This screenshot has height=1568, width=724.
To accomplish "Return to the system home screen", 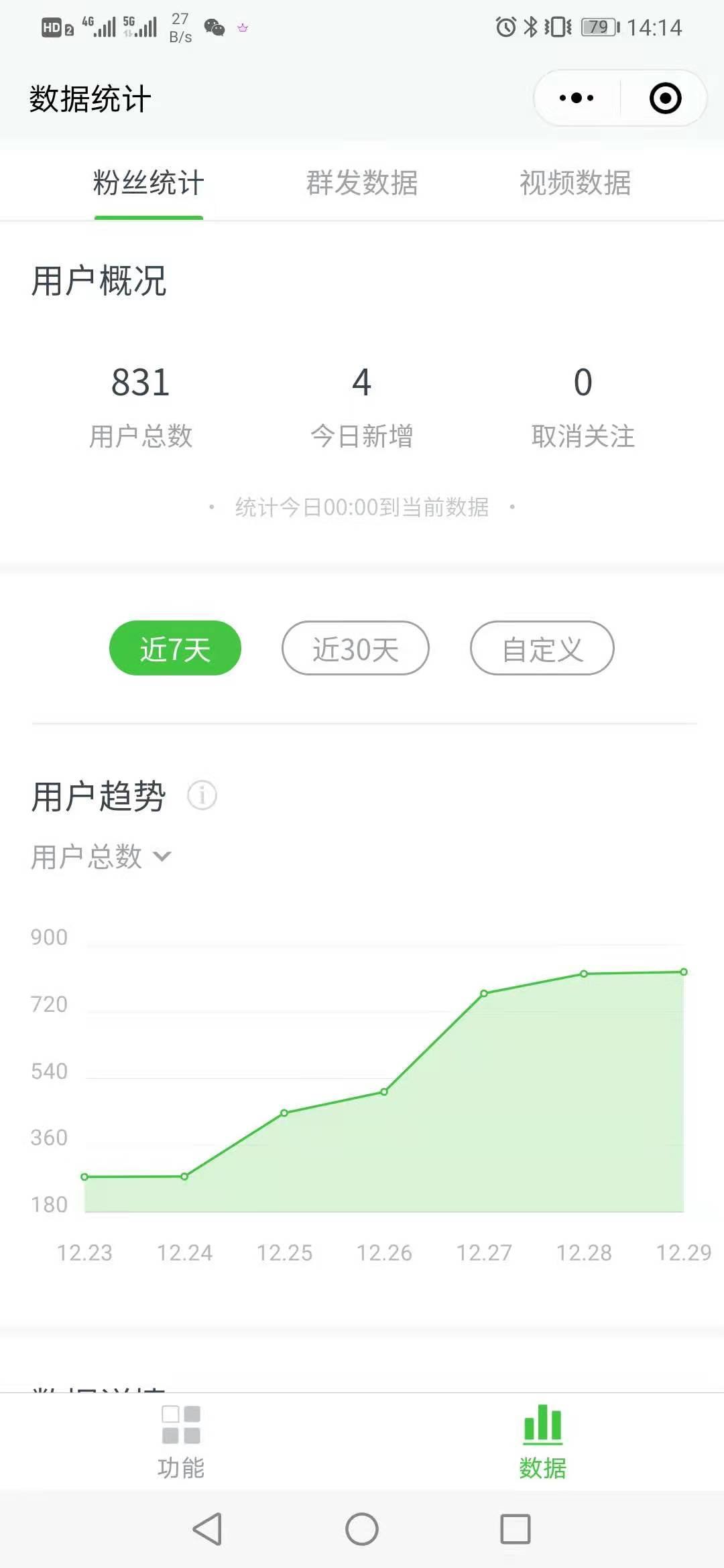I will coord(362,1529).
